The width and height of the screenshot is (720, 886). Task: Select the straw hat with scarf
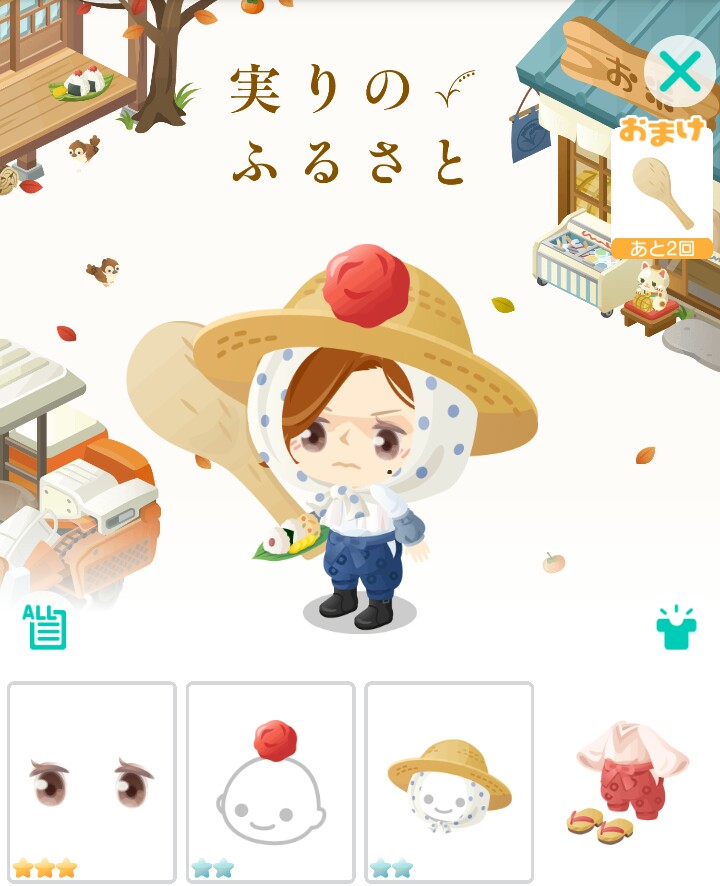448,782
